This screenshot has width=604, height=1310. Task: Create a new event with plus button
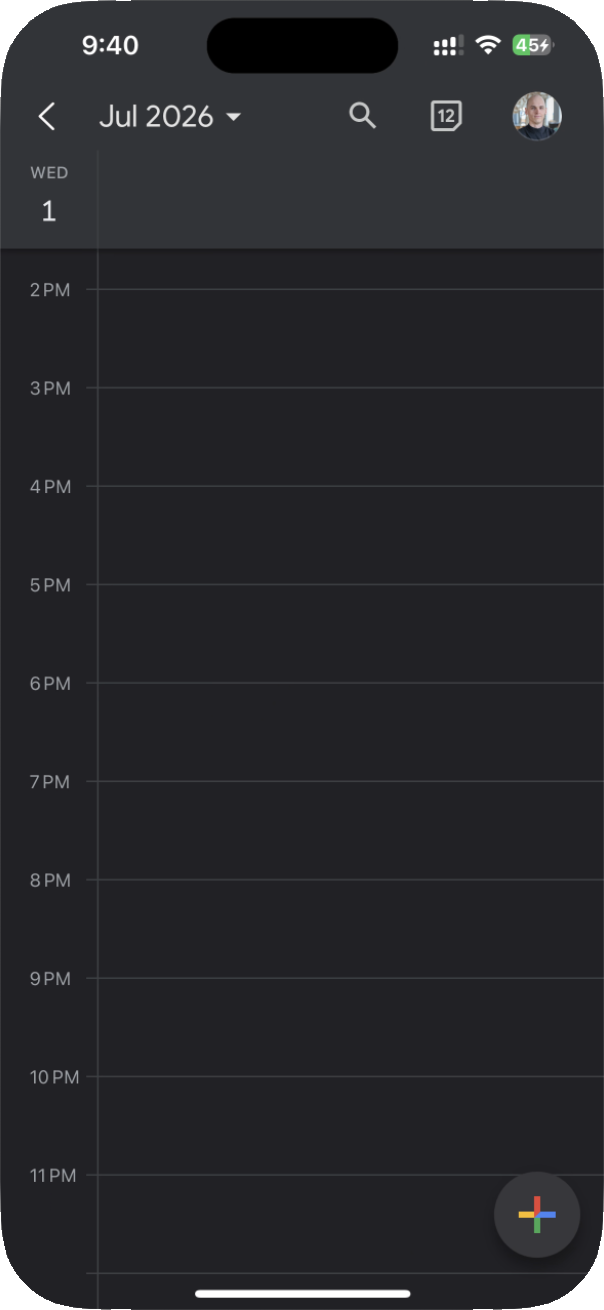click(x=537, y=1214)
